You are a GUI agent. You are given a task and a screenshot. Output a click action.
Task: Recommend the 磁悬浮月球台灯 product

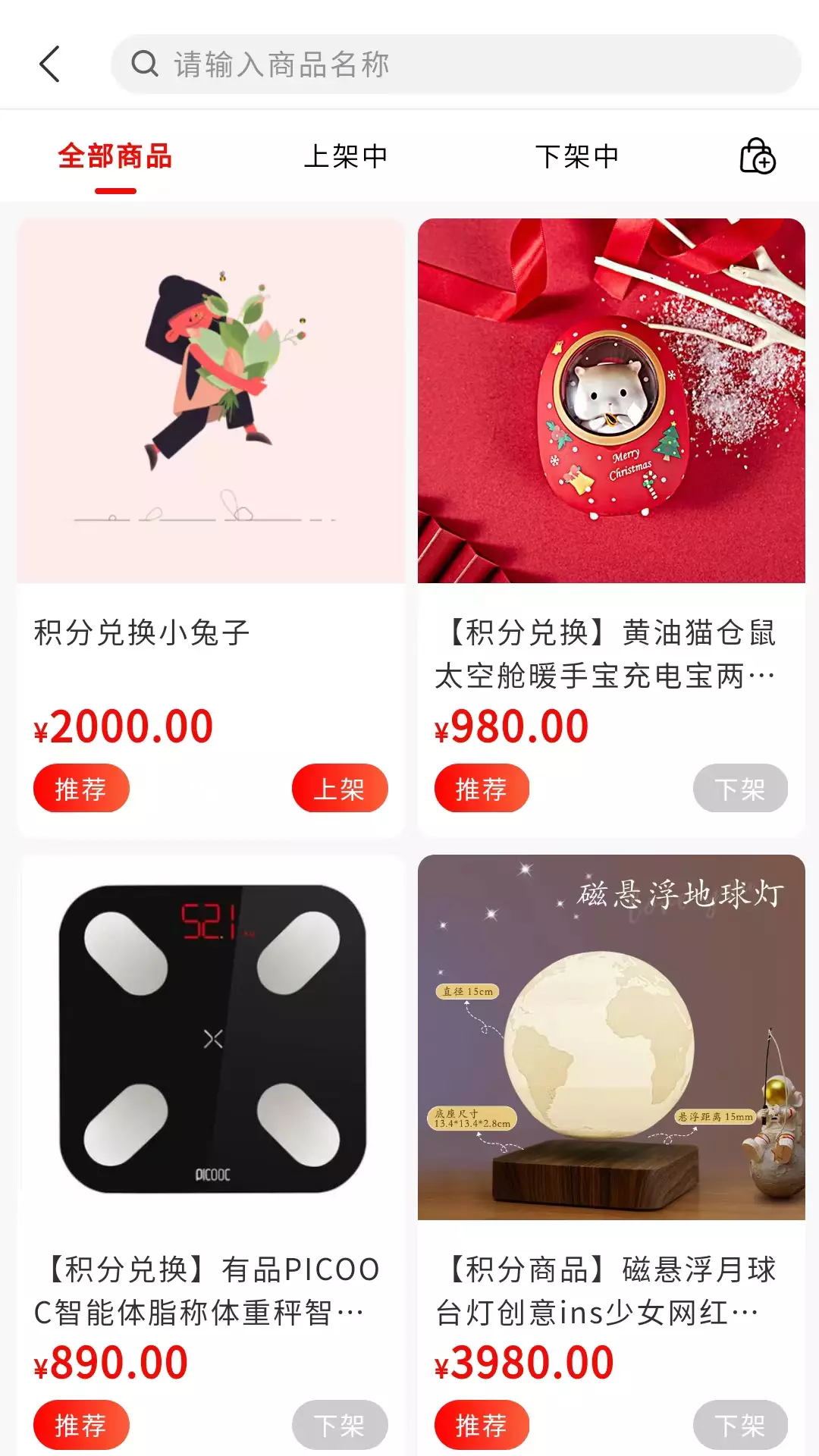[x=482, y=1425]
